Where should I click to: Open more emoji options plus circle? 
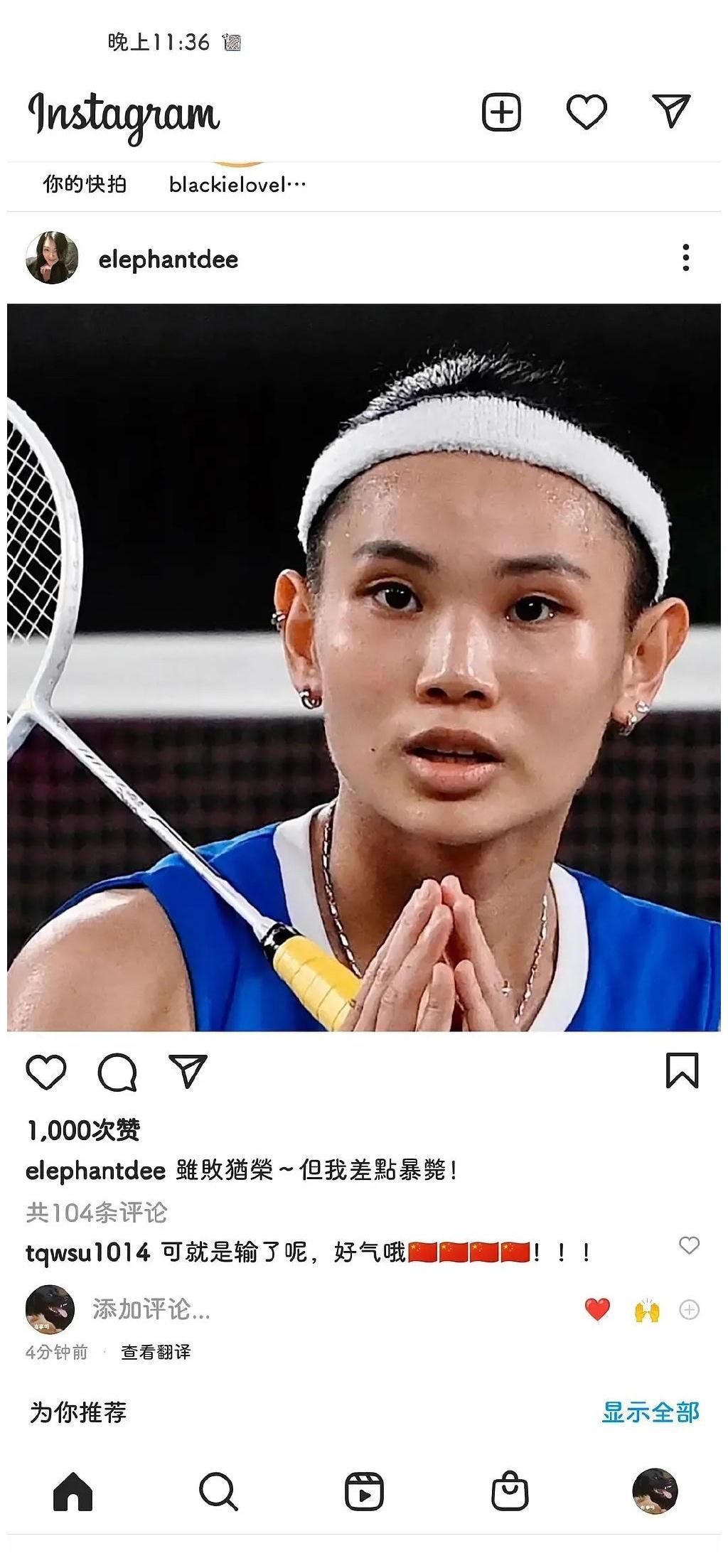pos(689,1310)
